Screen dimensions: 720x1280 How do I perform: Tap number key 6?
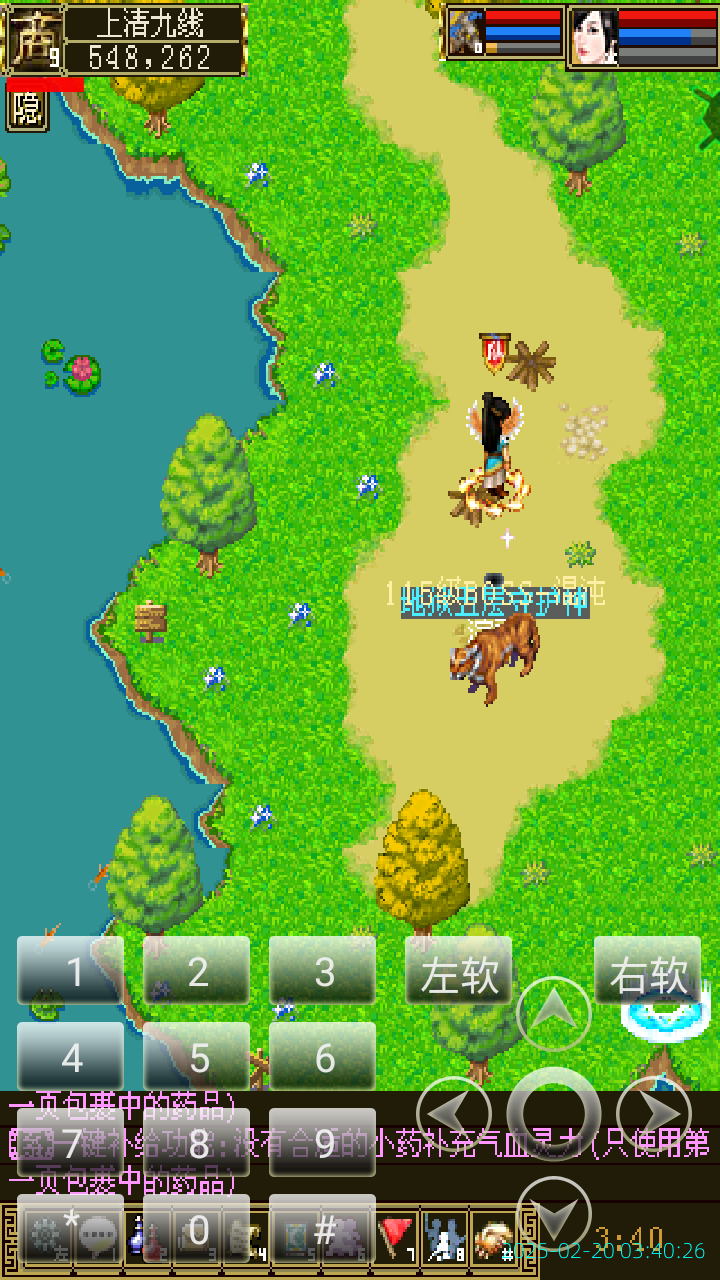pyautogui.click(x=323, y=1056)
